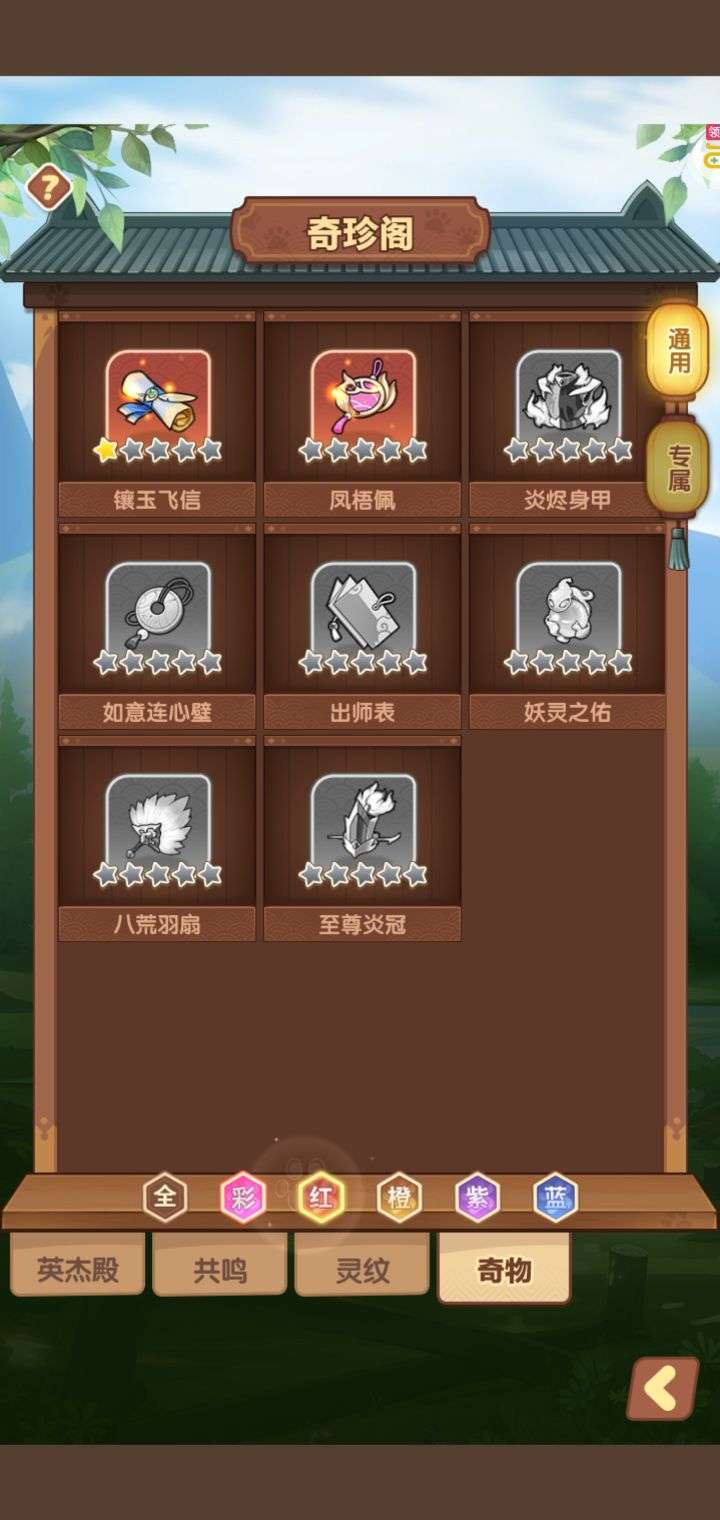Go back with the arrow button
The width and height of the screenshot is (720, 1520).
663,1388
